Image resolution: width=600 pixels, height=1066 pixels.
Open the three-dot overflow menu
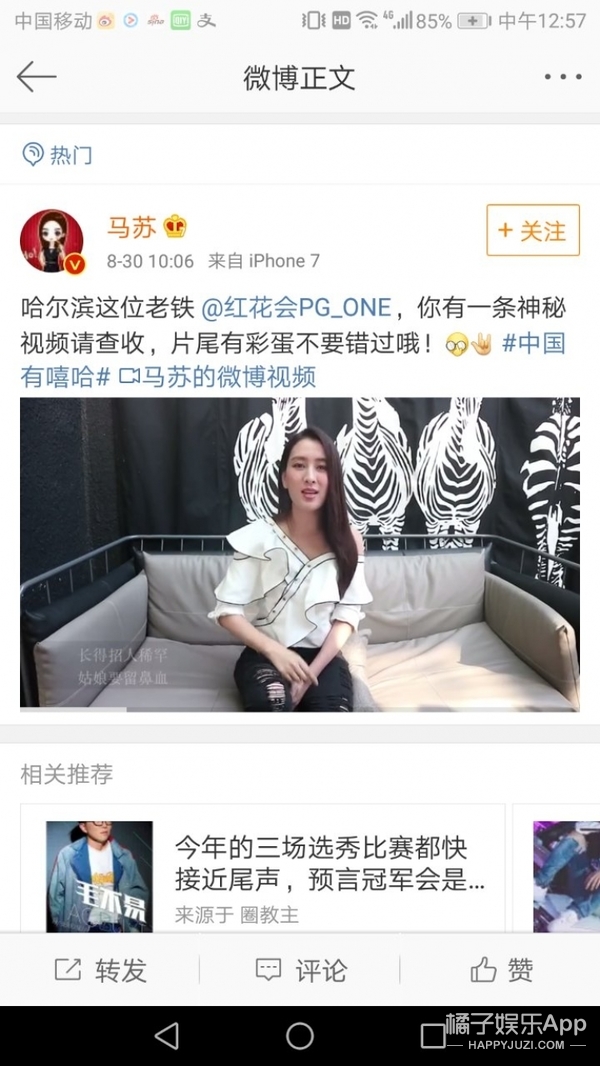pos(562,77)
